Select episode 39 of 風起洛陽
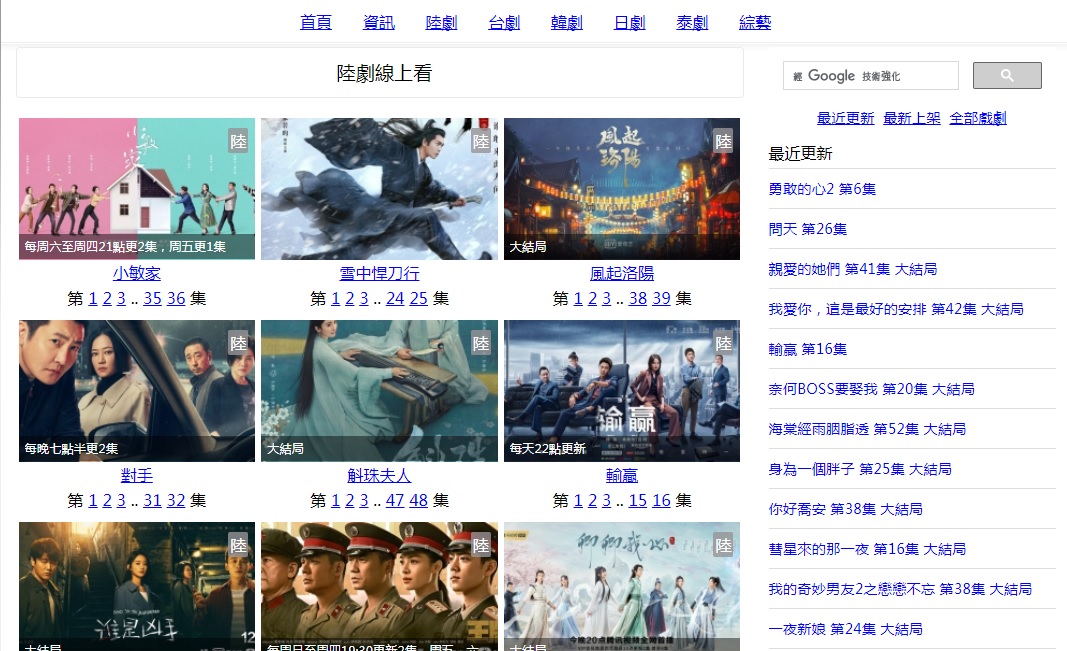 (x=661, y=298)
